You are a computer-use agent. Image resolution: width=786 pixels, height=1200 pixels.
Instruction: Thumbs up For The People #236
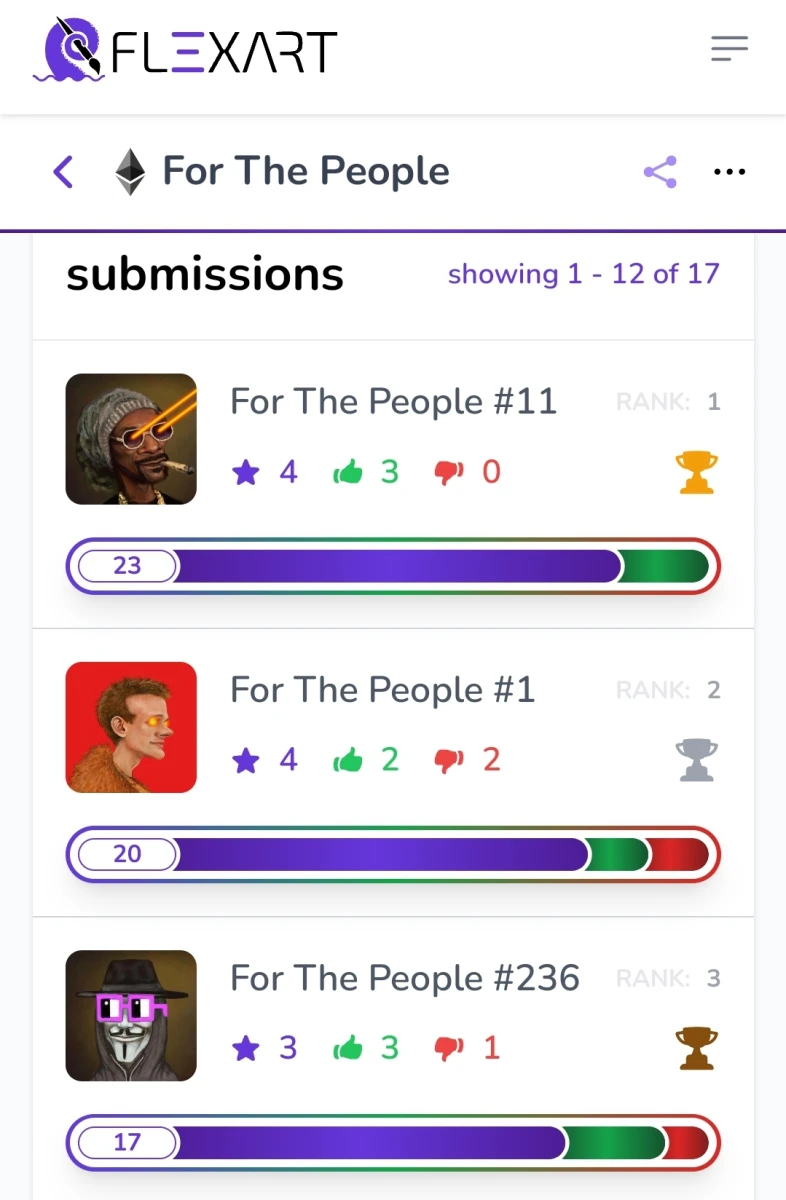[348, 1048]
